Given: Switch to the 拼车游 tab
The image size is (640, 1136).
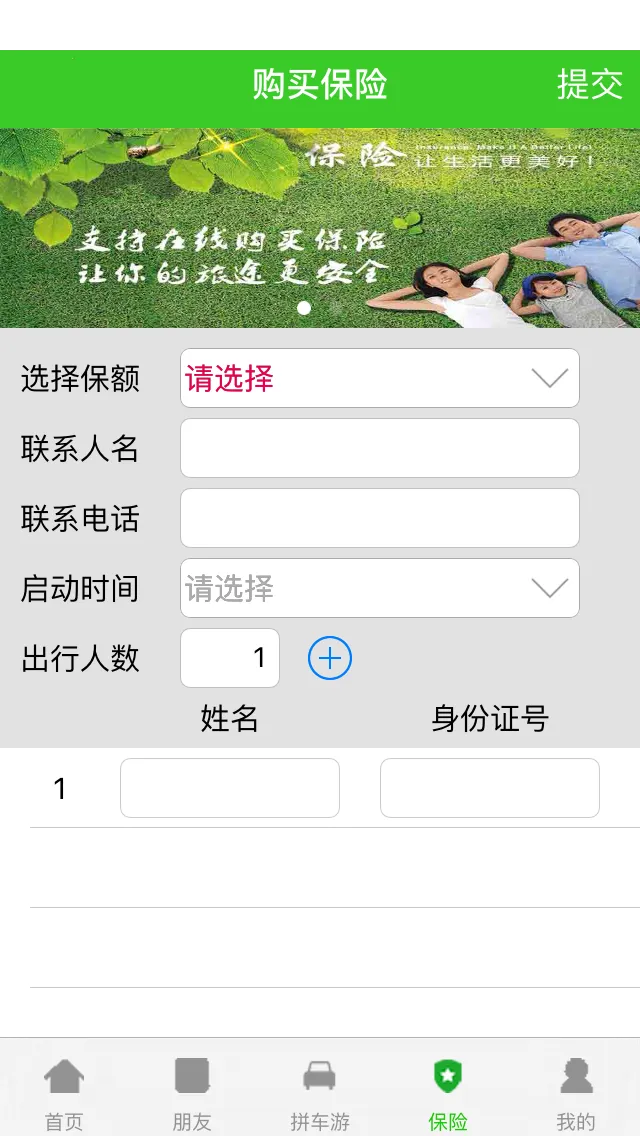Looking at the screenshot, I should coord(320,1093).
